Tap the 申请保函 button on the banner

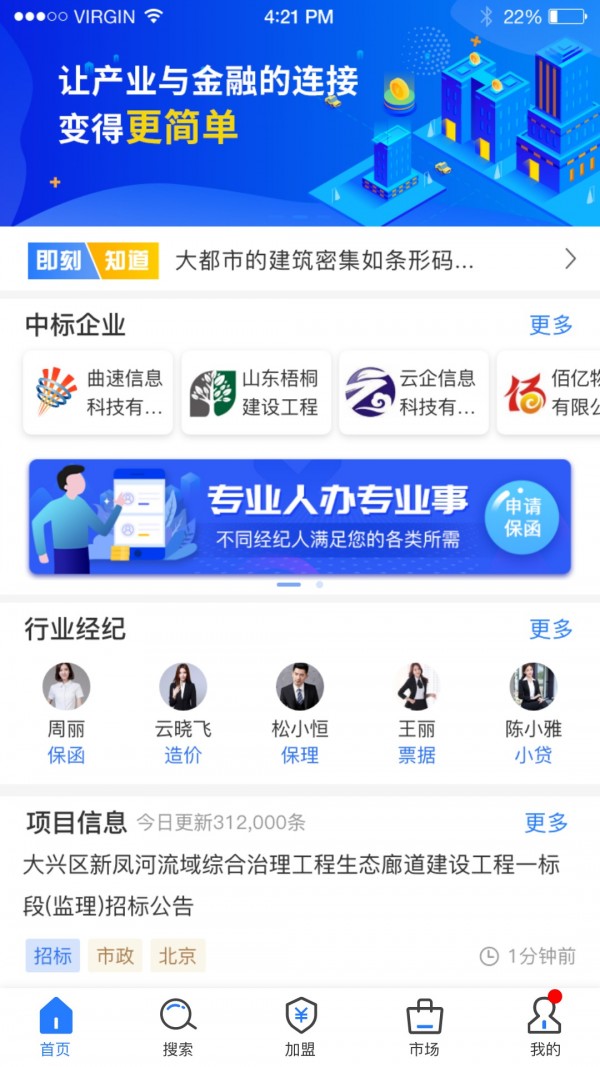[x=522, y=517]
